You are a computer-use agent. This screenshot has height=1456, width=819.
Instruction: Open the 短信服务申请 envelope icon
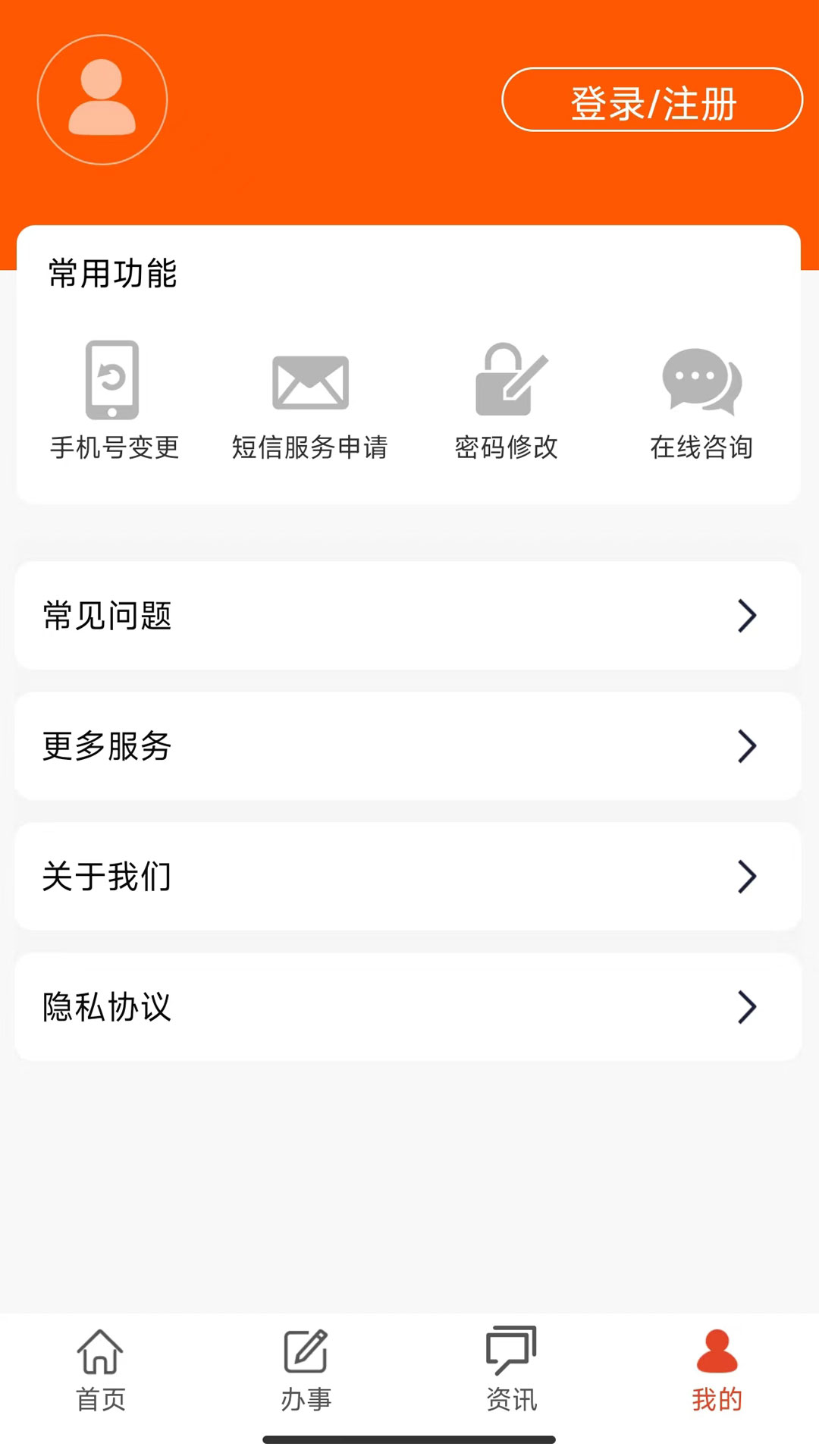pos(309,381)
